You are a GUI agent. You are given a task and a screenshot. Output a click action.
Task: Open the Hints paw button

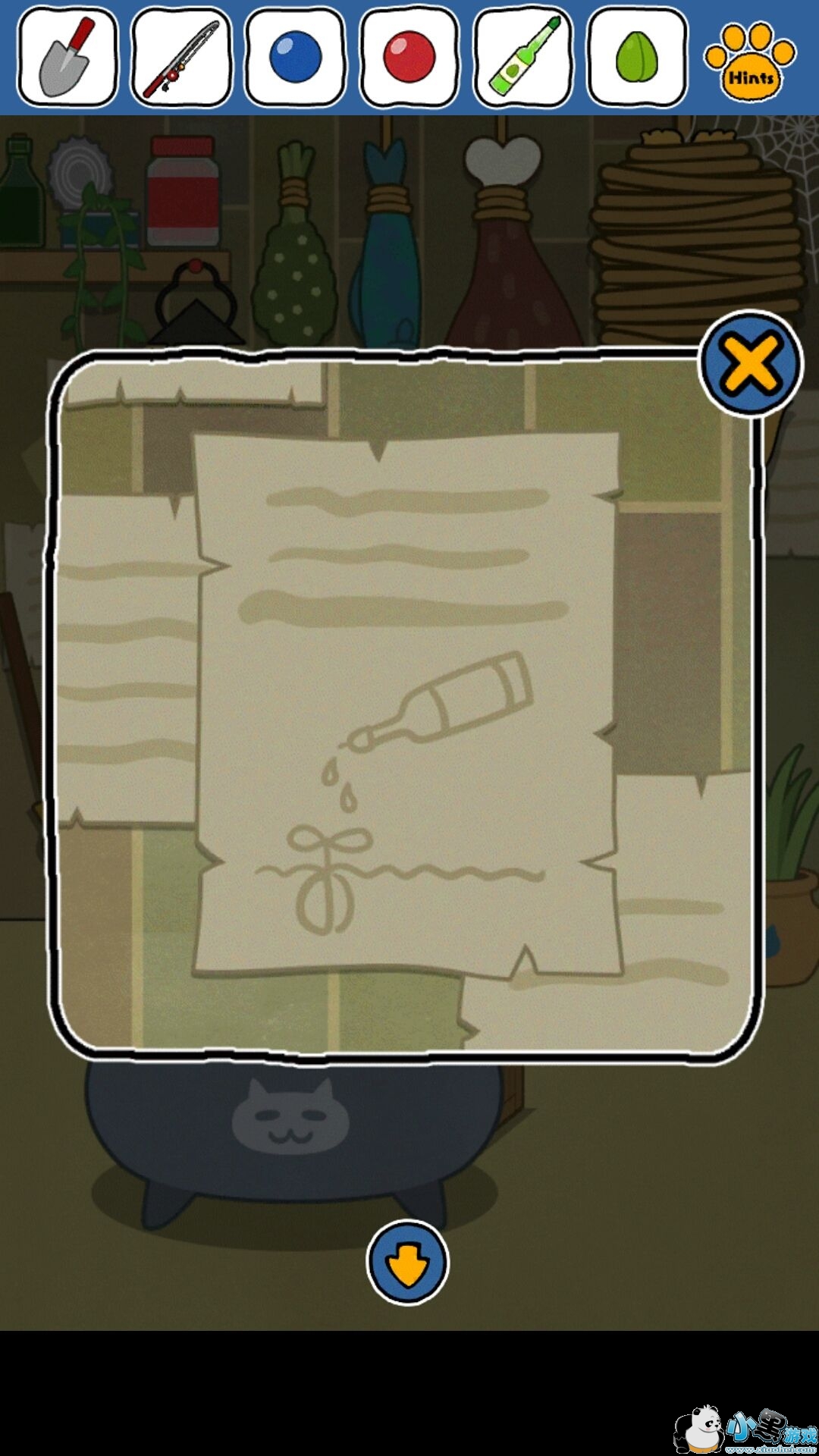point(750,61)
